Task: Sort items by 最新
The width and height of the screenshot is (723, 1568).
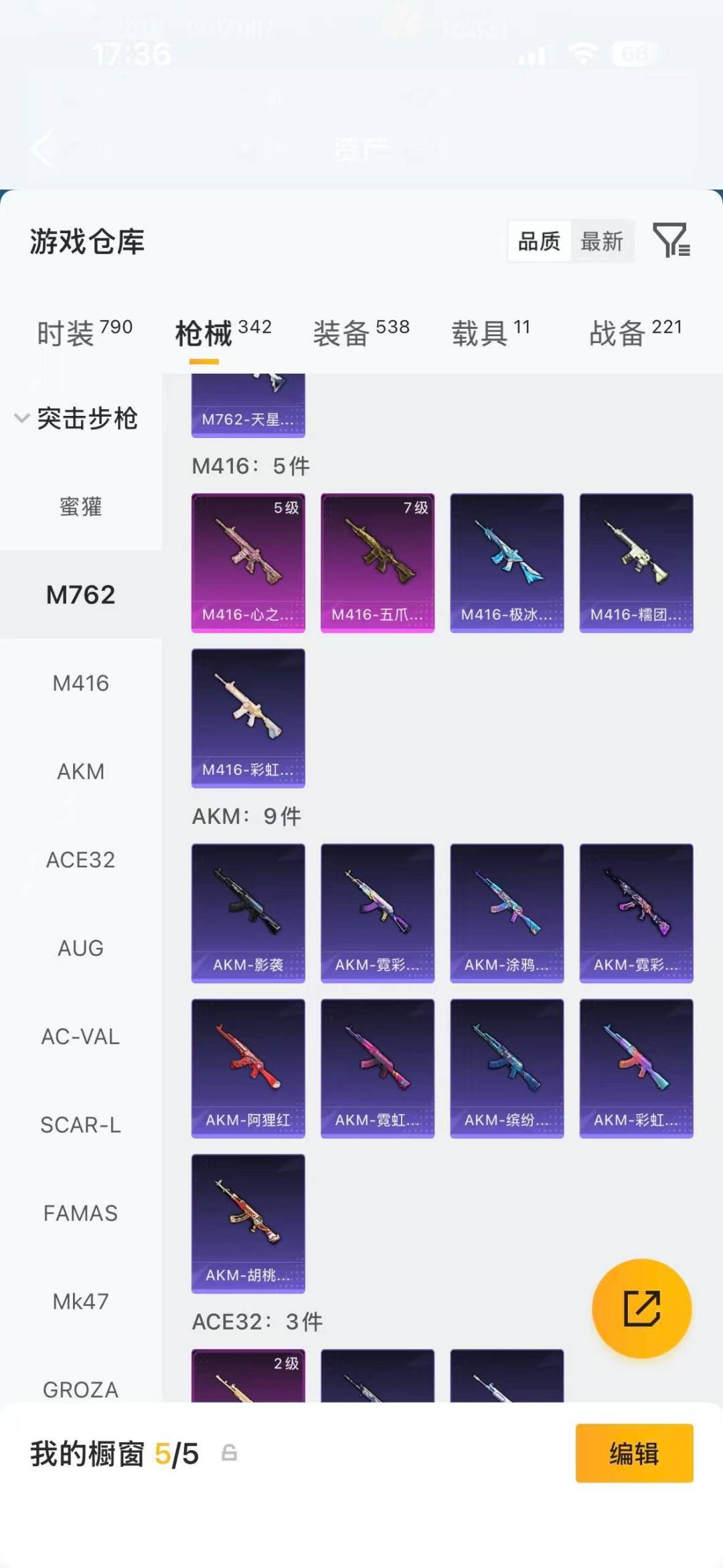Action: click(601, 241)
